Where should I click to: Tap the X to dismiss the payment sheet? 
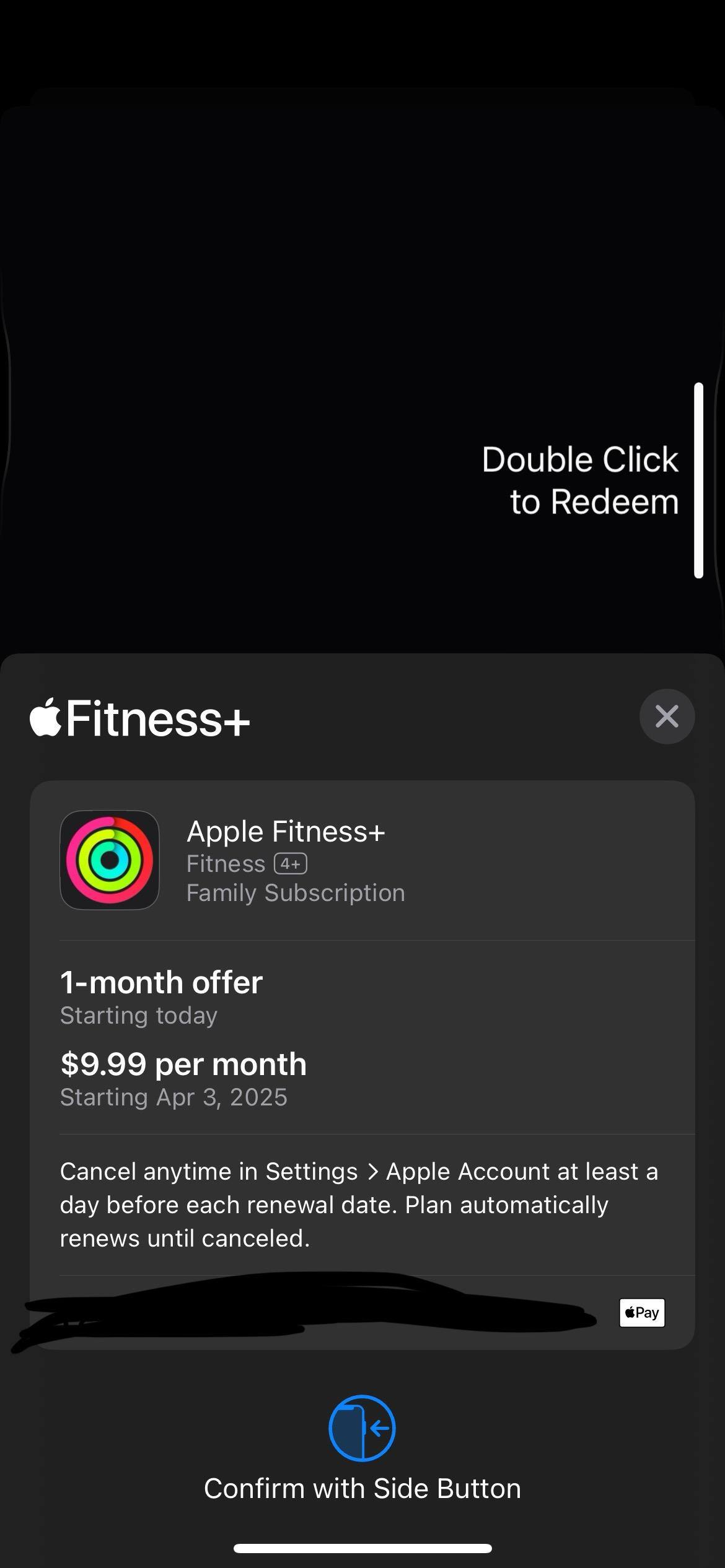coord(667,716)
